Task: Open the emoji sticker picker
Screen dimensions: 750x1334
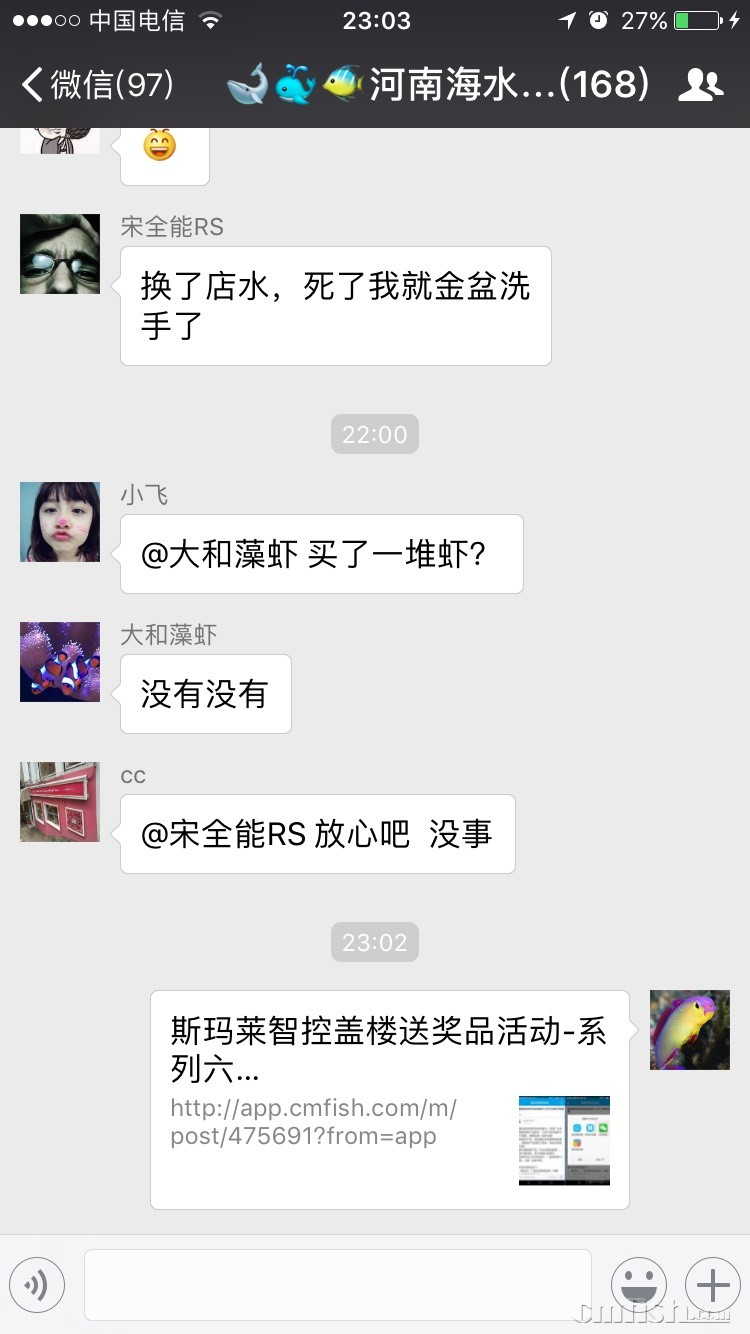Action: pos(638,1284)
